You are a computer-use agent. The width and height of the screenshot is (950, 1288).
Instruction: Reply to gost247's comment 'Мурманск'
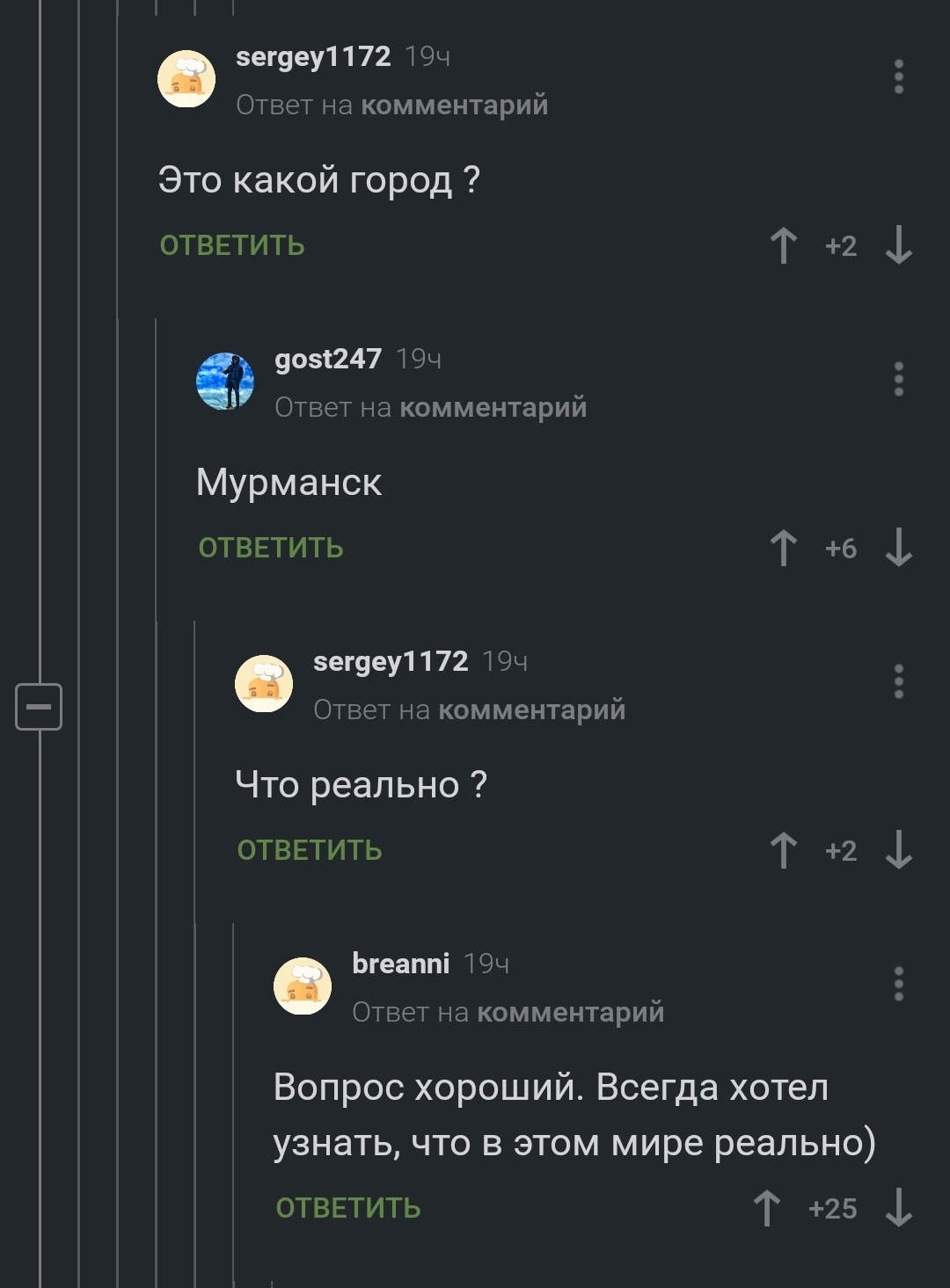(271, 548)
